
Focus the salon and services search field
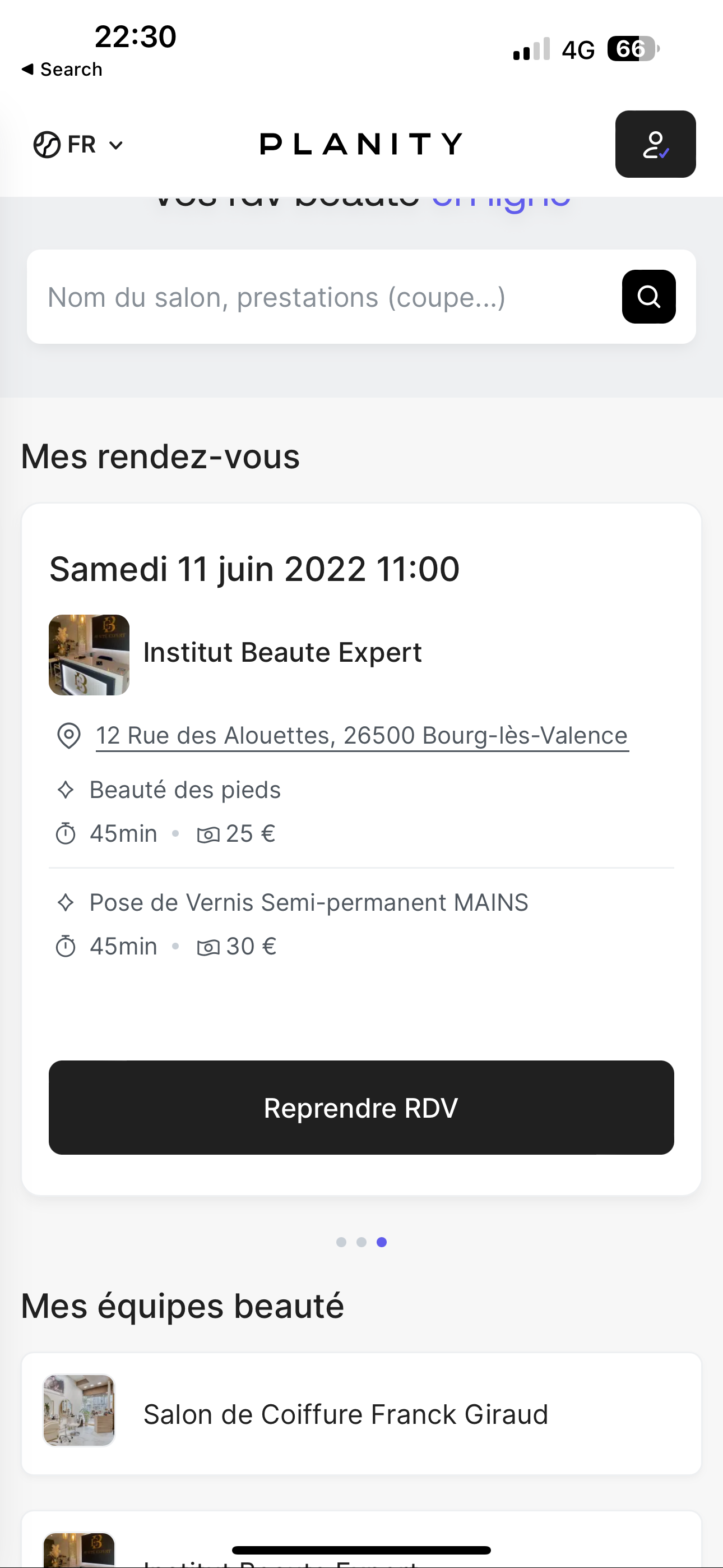click(x=323, y=297)
